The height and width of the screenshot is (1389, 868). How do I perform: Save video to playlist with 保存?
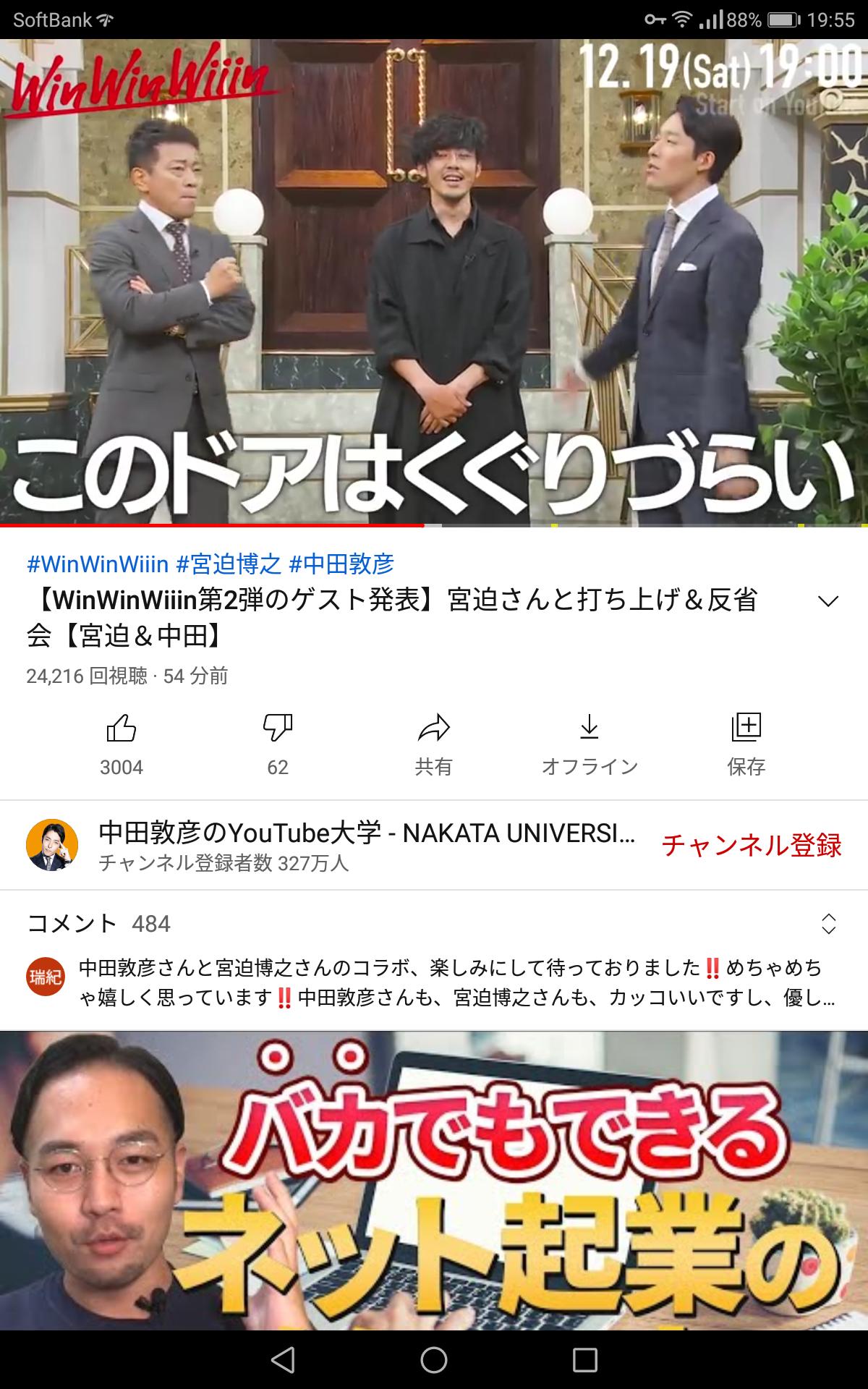pos(746,744)
